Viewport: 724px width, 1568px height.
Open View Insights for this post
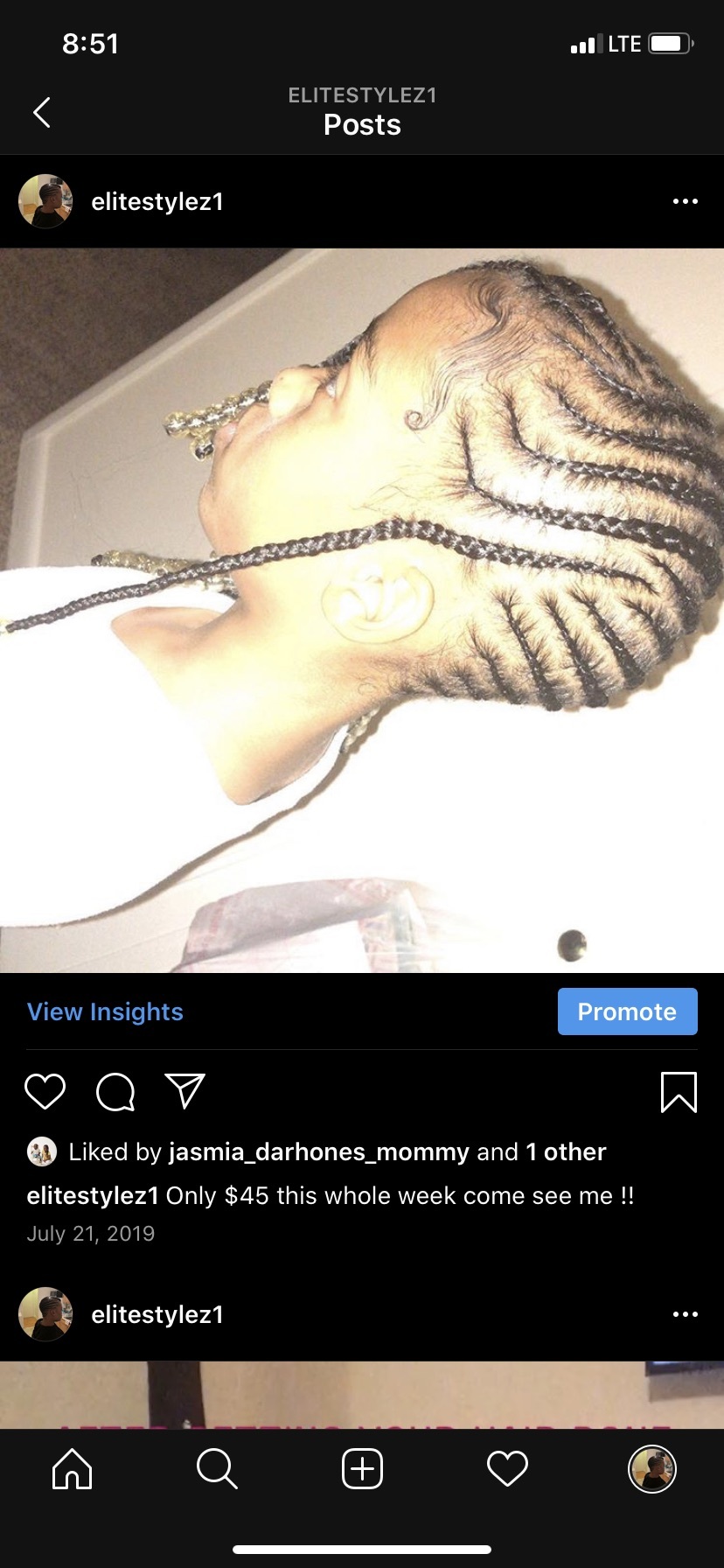point(105,1011)
